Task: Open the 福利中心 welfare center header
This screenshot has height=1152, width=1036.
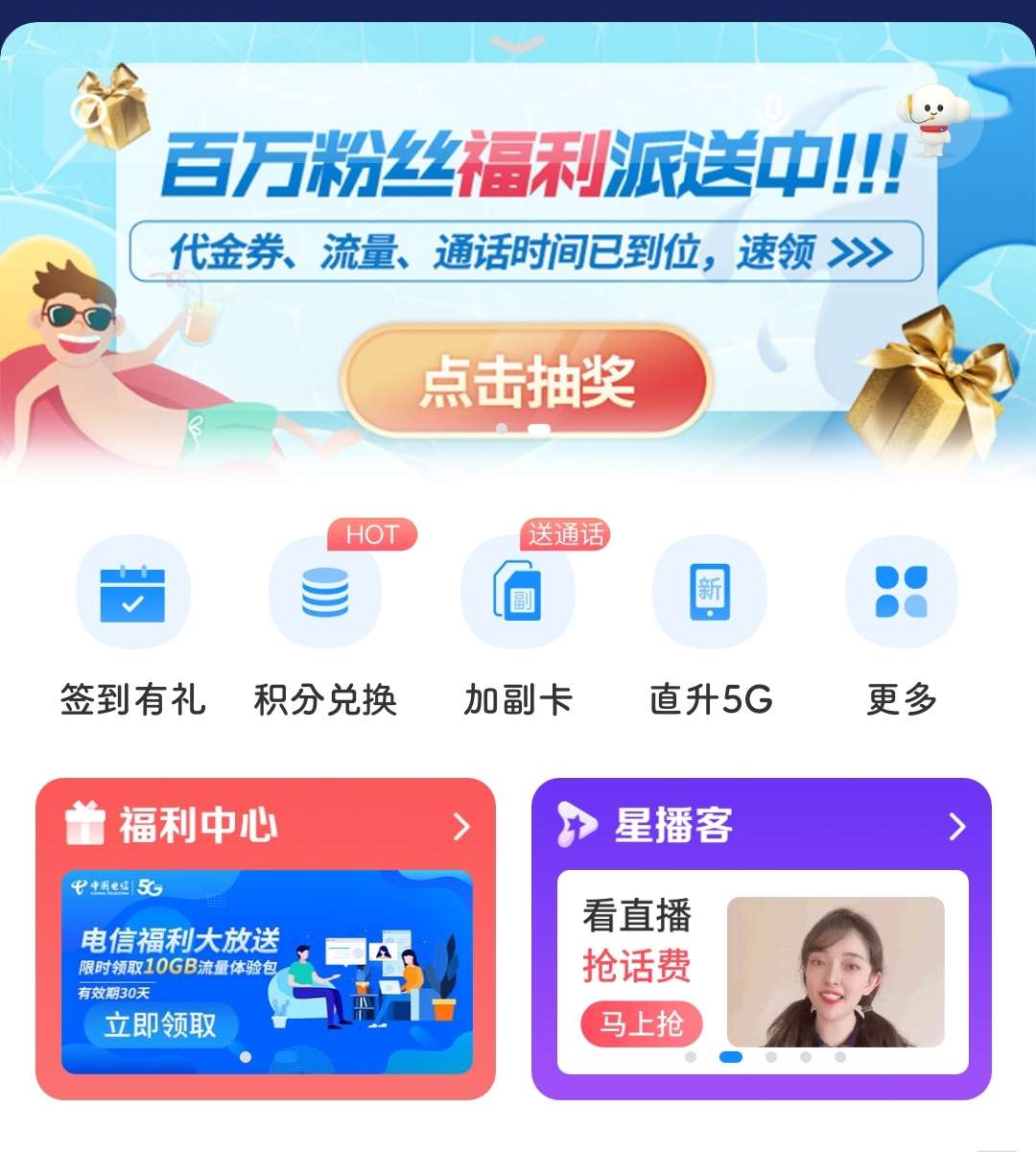Action: pos(266,825)
